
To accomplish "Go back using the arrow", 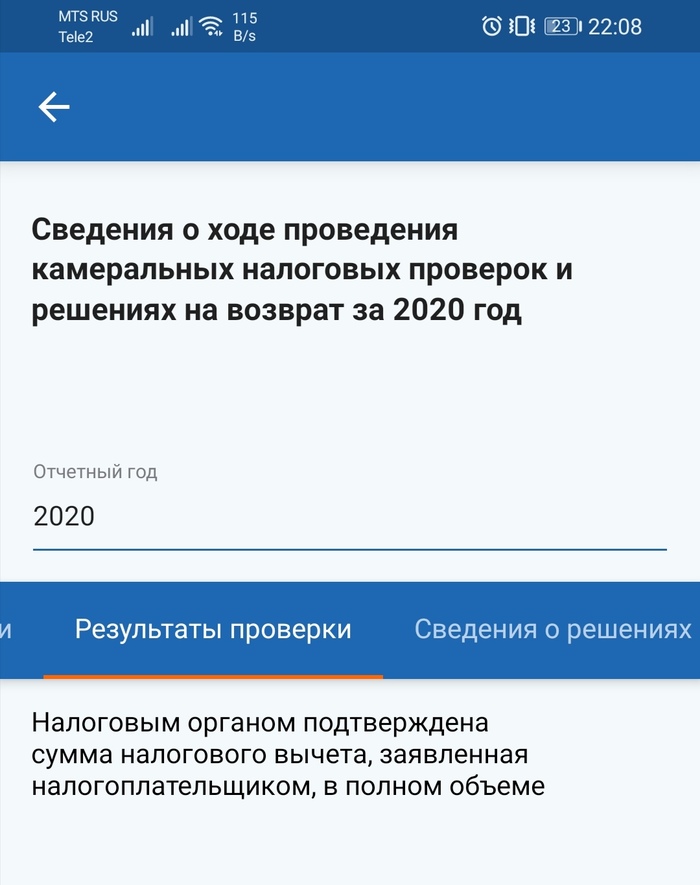I will tap(54, 107).
